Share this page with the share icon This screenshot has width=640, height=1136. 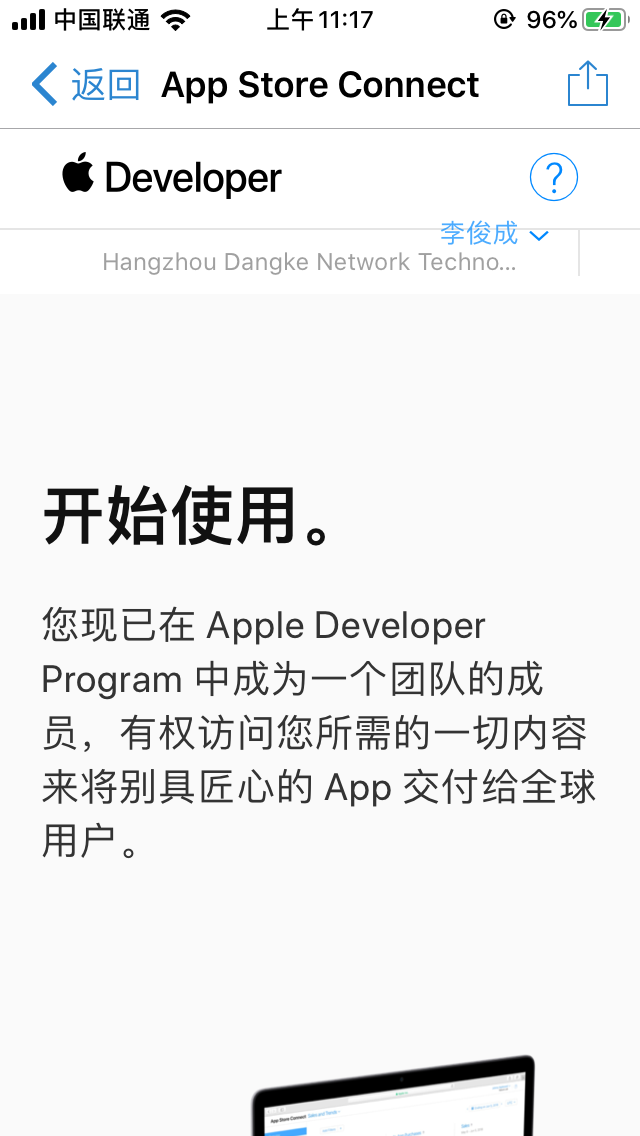587,84
